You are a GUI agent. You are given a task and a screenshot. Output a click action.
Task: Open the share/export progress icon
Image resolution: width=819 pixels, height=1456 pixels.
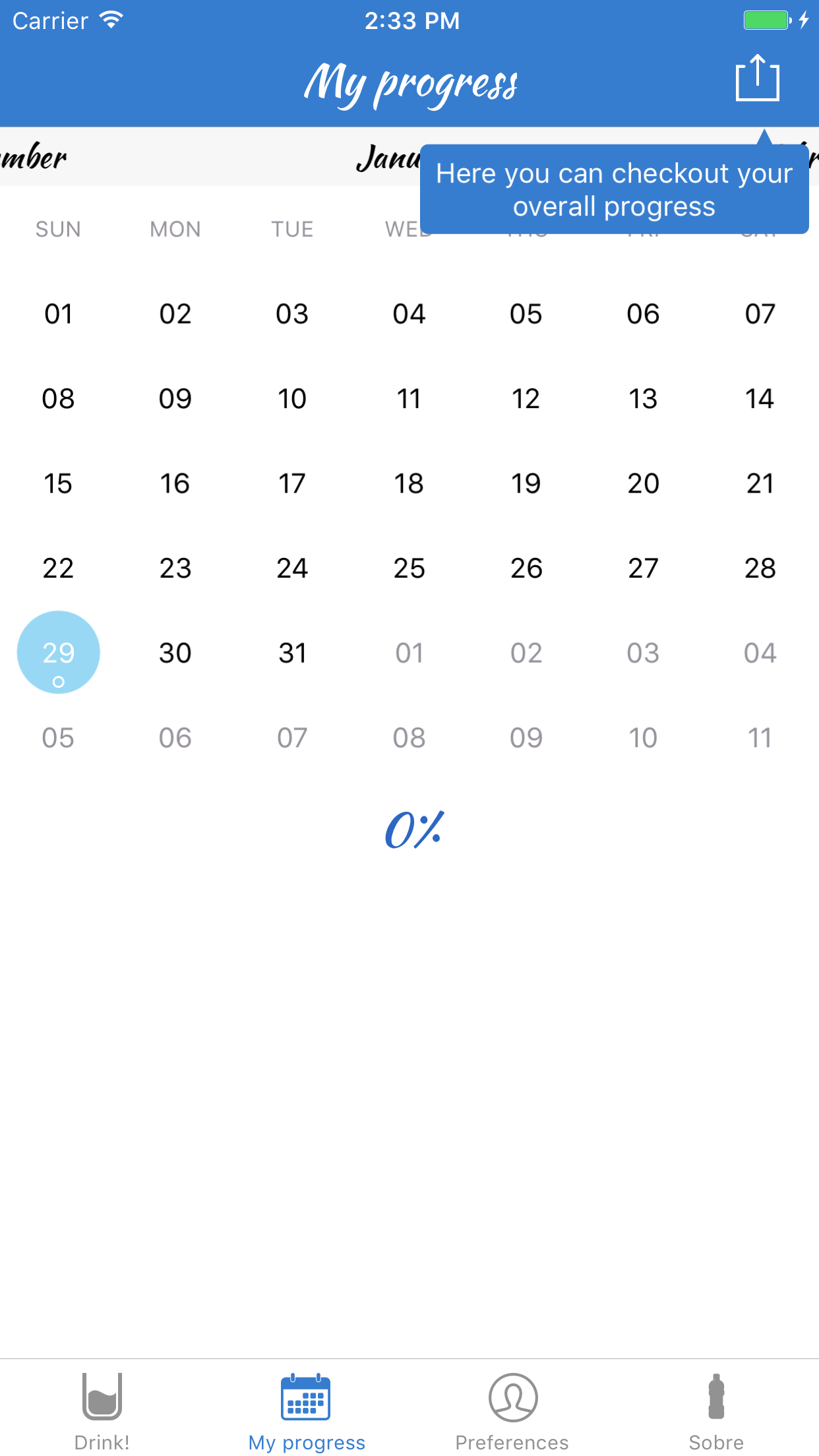pyautogui.click(x=757, y=77)
